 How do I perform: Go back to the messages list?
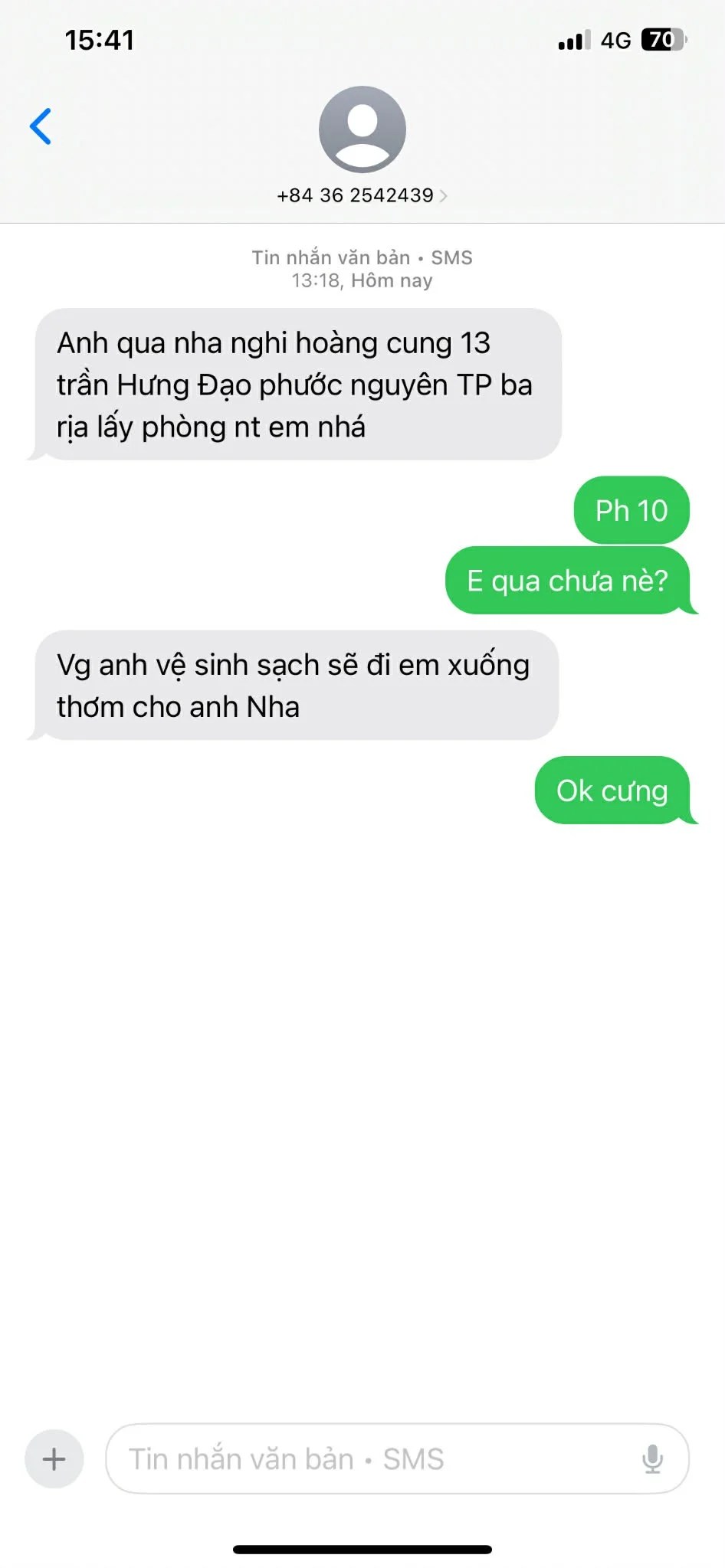41,126
